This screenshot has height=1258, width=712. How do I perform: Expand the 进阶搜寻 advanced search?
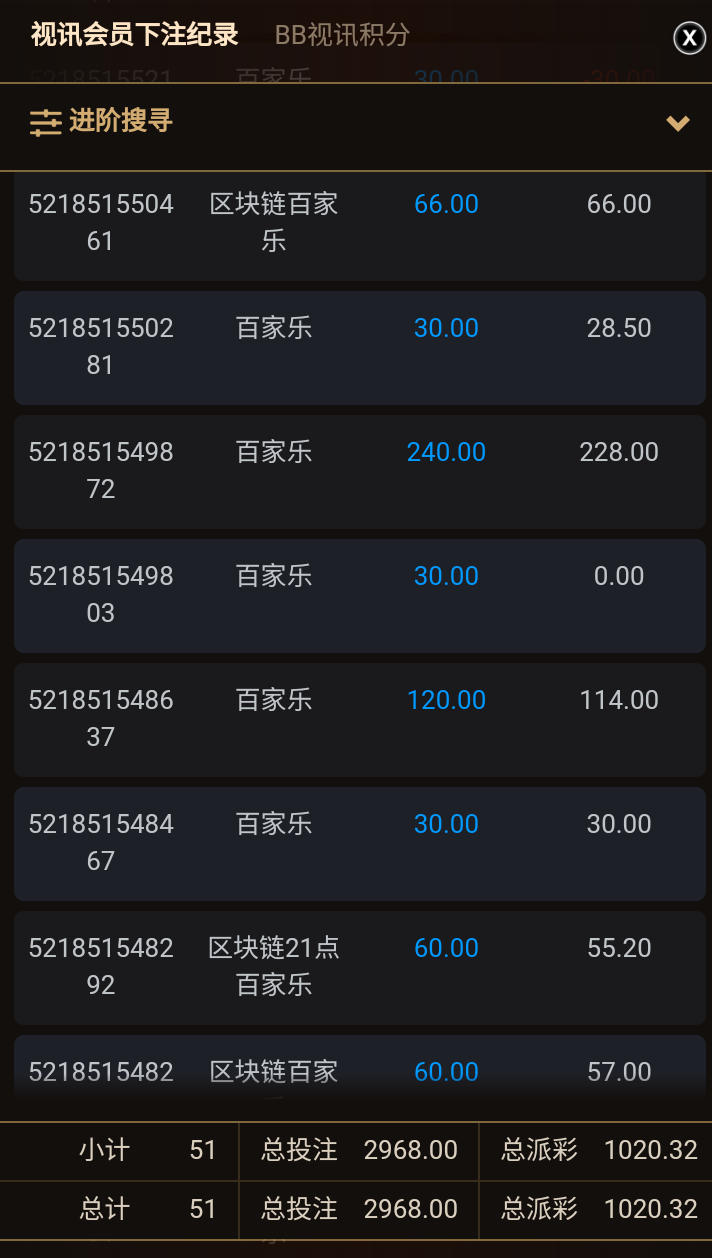pyautogui.click(x=677, y=123)
